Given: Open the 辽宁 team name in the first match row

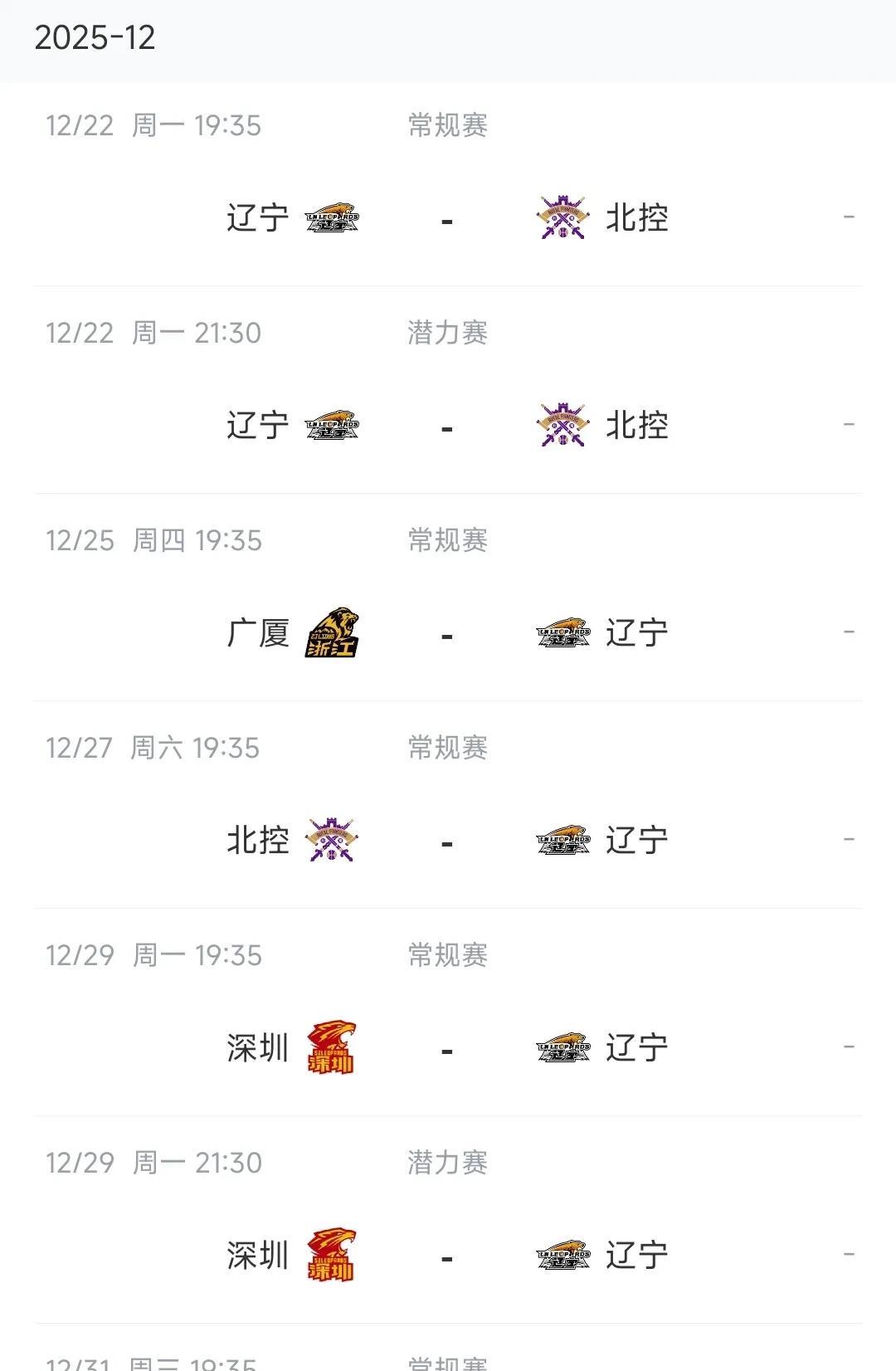Looking at the screenshot, I should 256,217.
